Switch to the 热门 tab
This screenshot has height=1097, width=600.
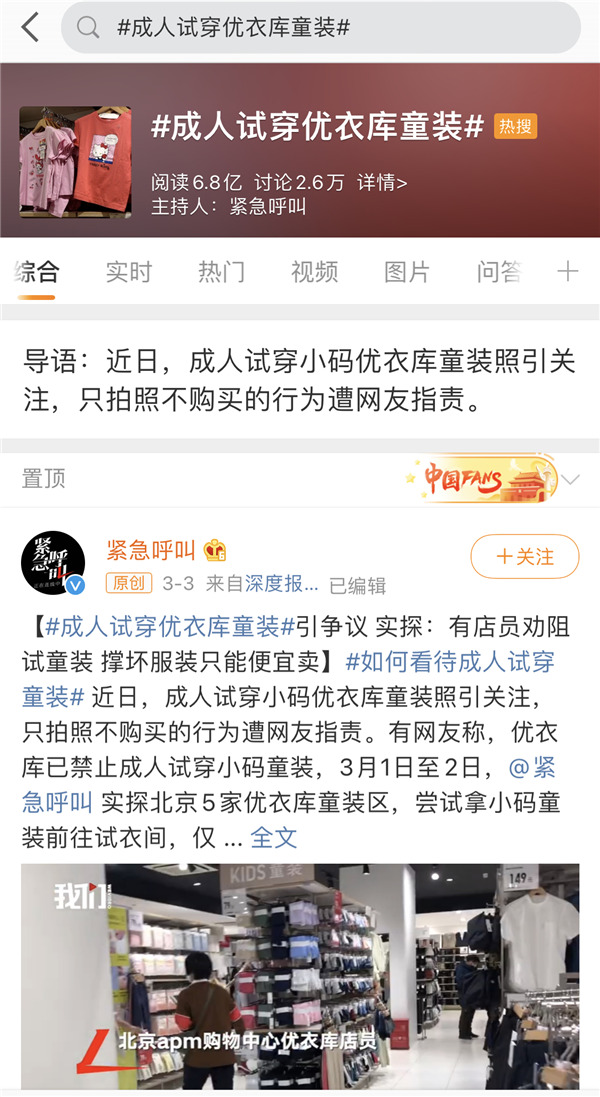click(x=222, y=271)
